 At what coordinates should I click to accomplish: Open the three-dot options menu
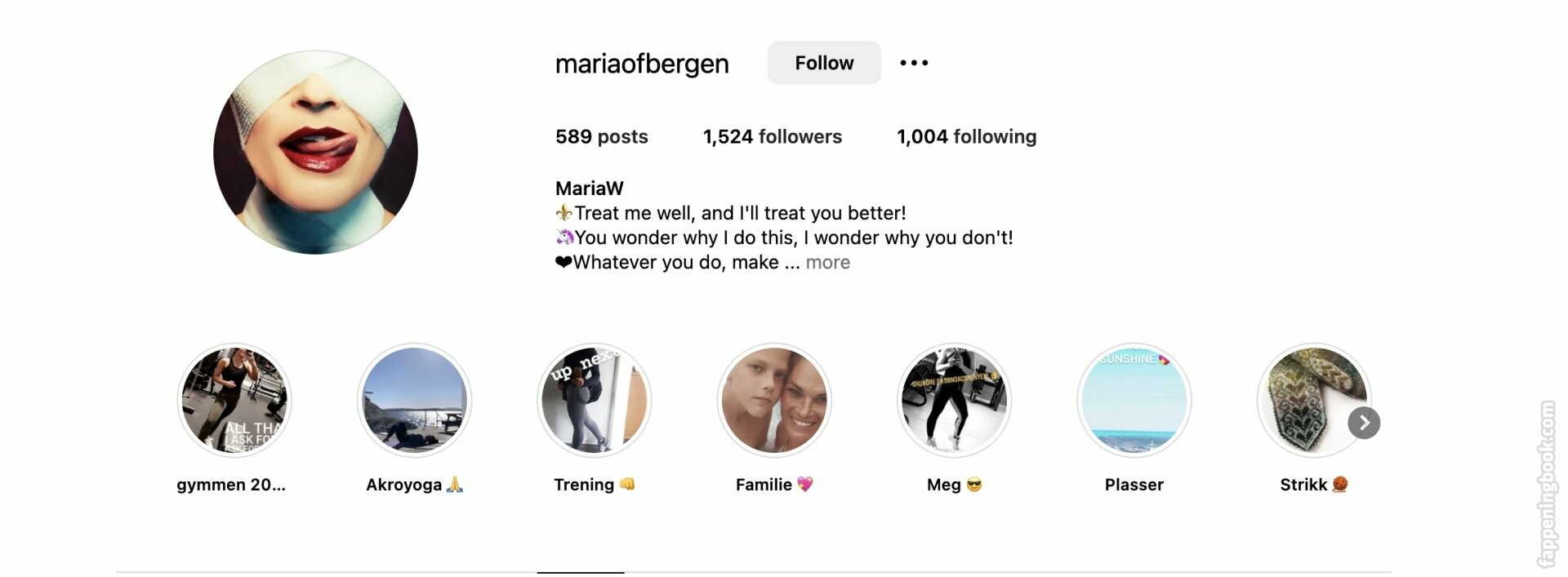913,63
